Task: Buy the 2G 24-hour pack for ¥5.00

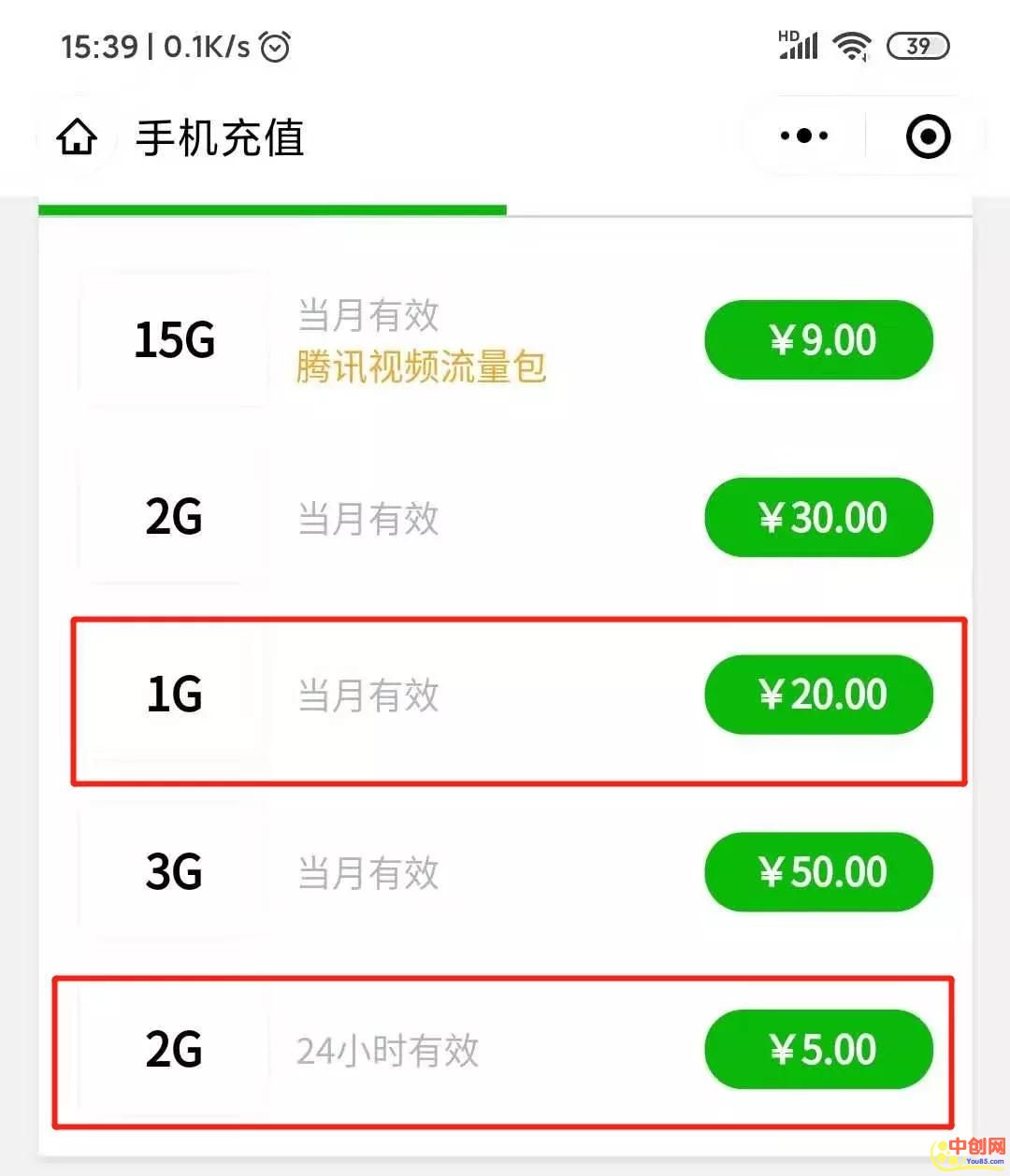Action: tap(818, 1050)
